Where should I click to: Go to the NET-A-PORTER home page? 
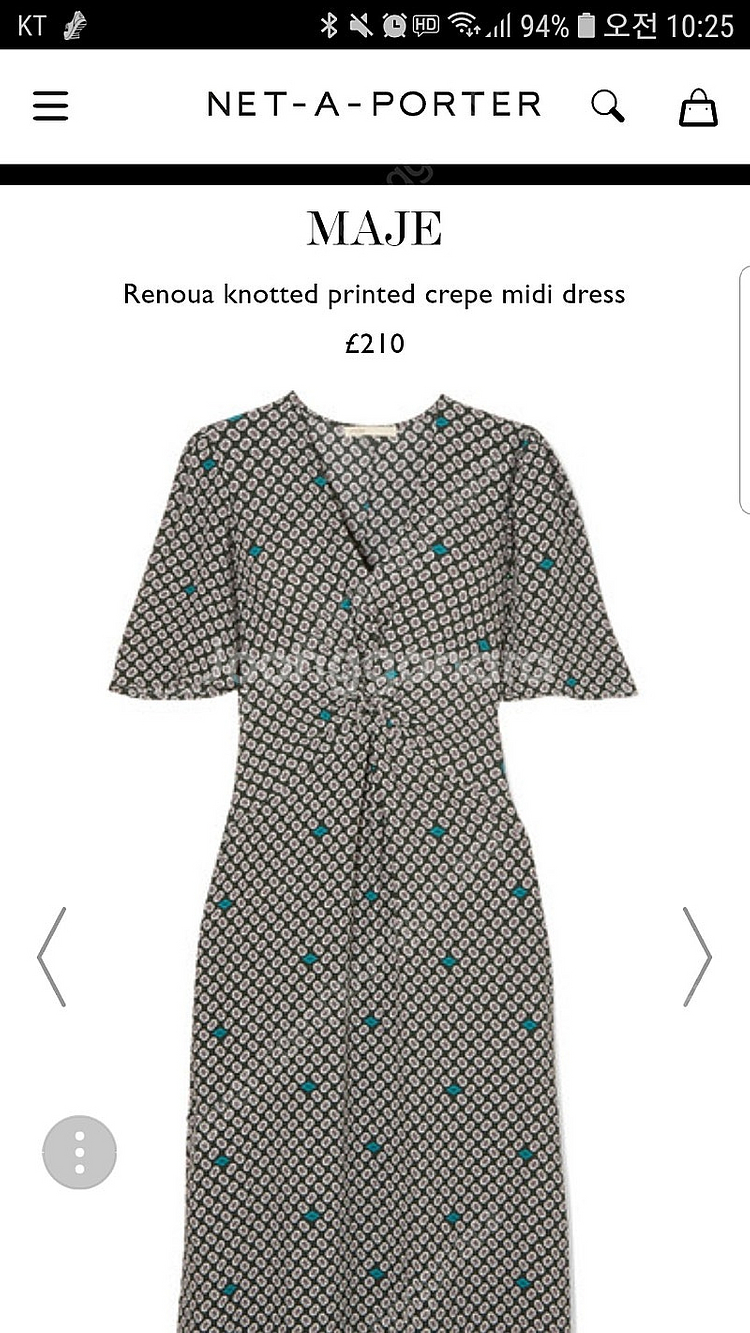click(374, 105)
